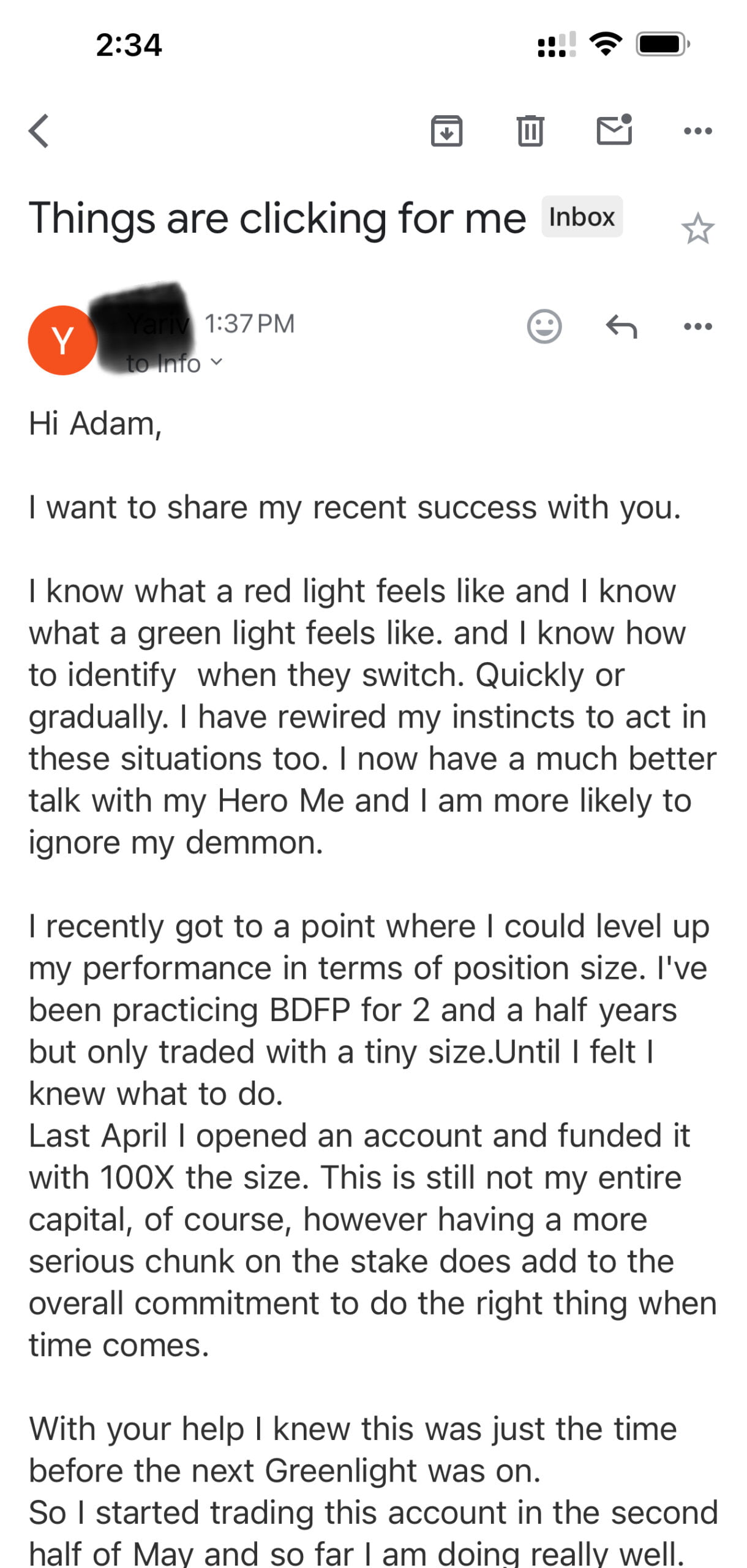
Task: Star the email Things are clicking for me
Action: [697, 229]
